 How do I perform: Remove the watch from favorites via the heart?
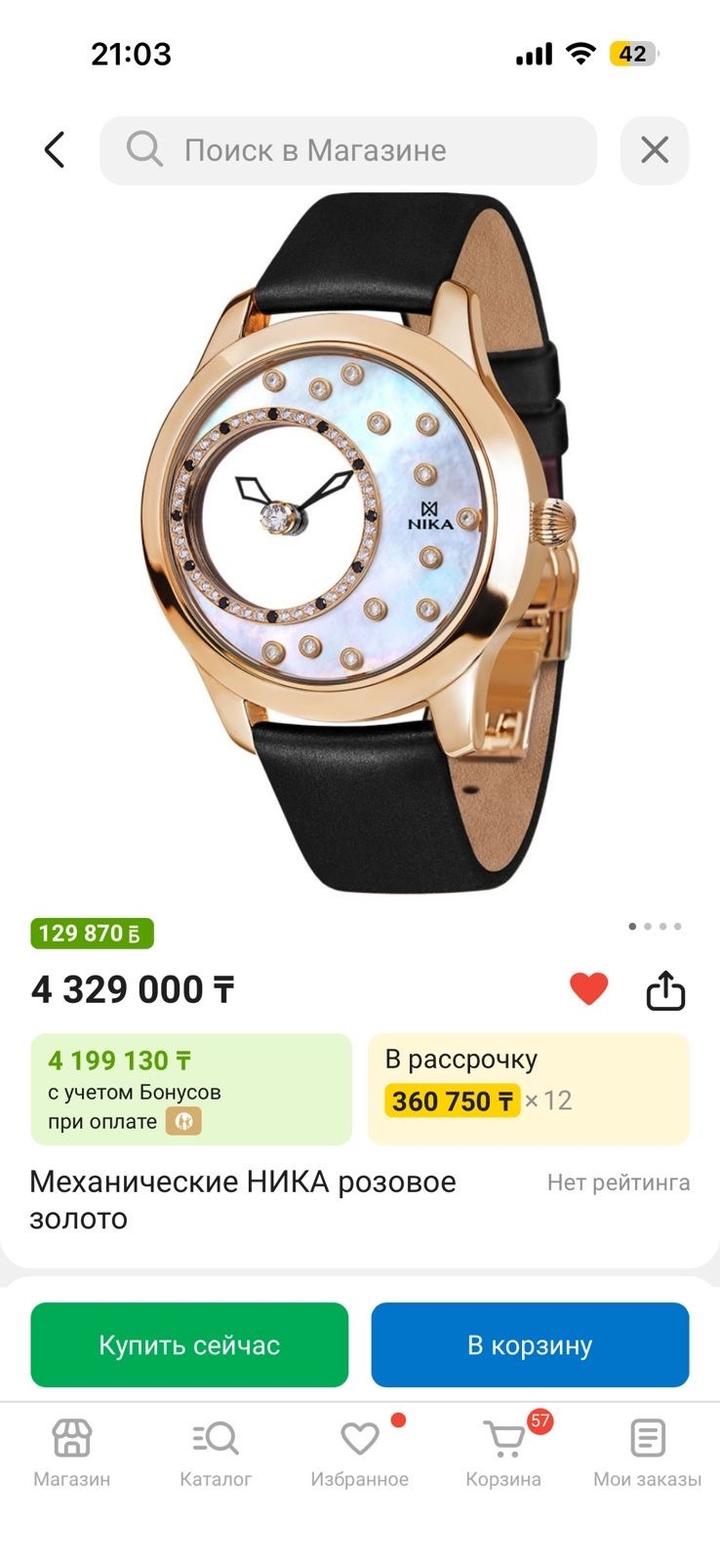(589, 989)
